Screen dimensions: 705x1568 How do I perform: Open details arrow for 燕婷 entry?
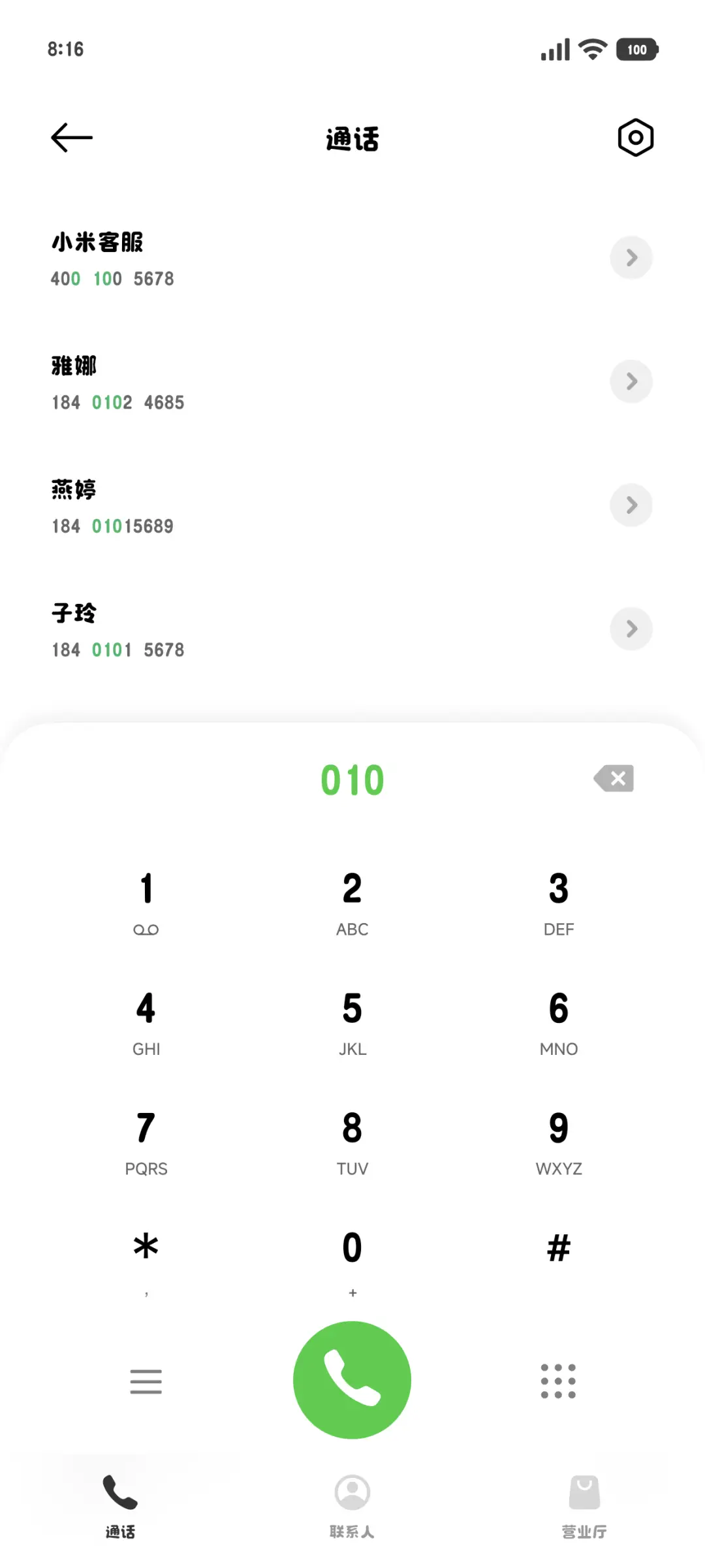tap(631, 505)
